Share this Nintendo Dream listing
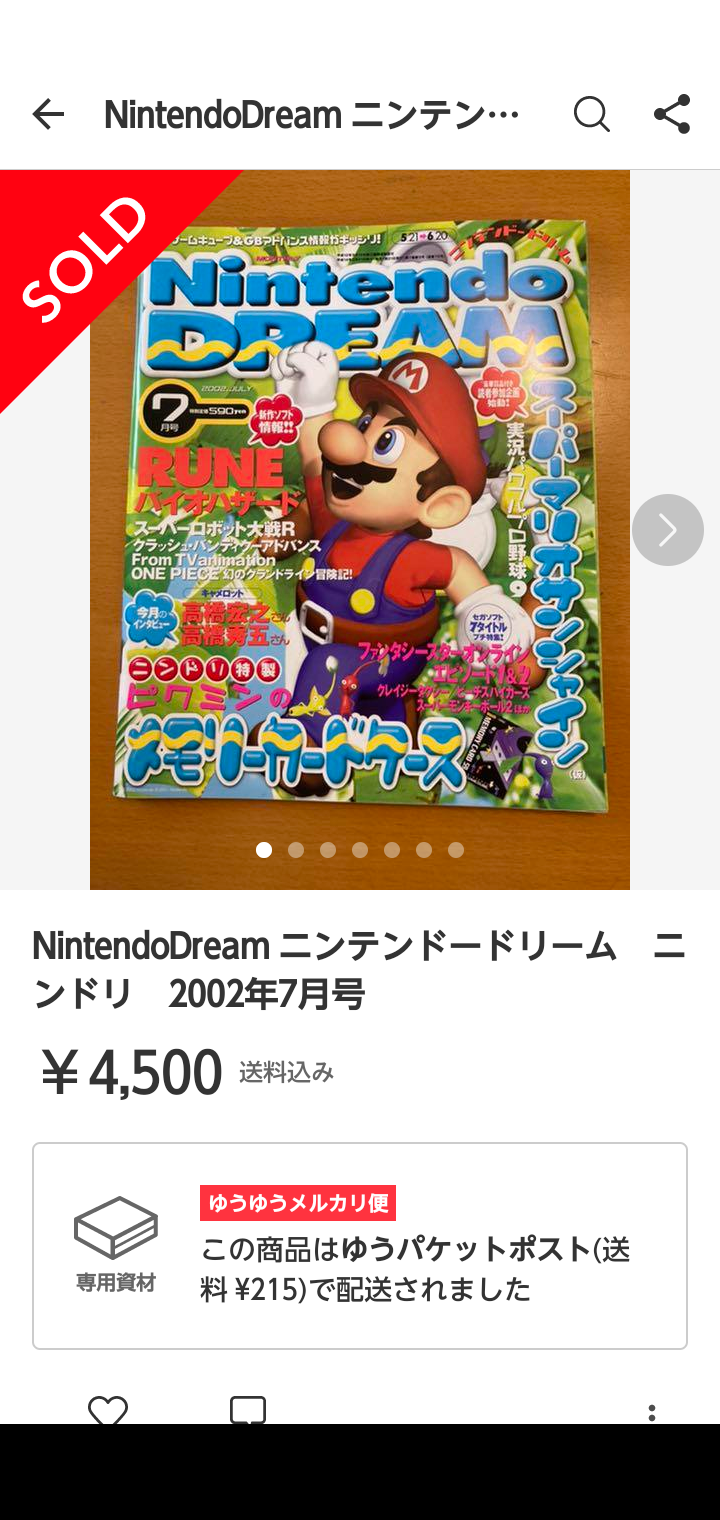The image size is (720, 1520). [x=672, y=114]
